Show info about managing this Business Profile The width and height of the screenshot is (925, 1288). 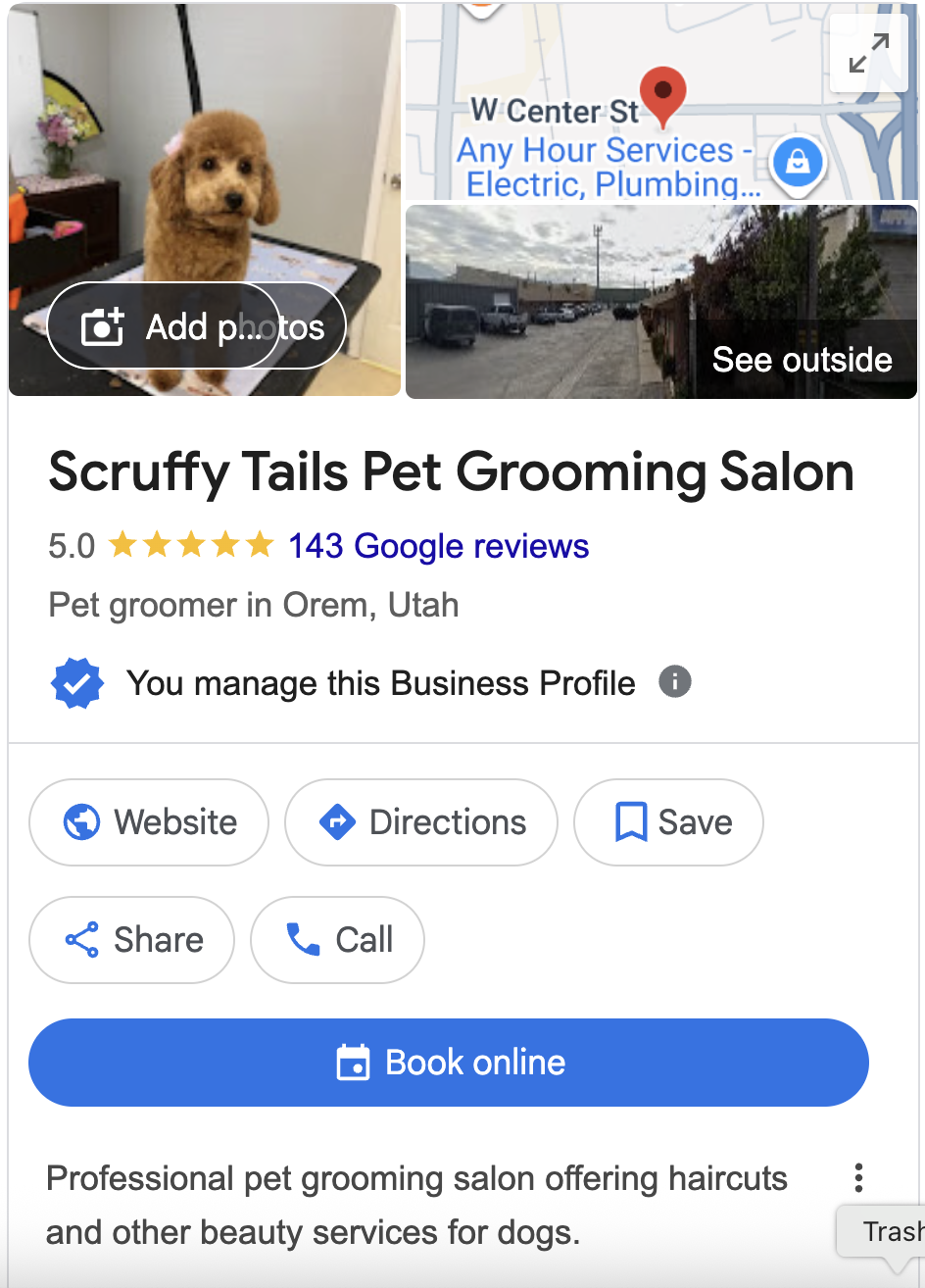click(x=674, y=681)
